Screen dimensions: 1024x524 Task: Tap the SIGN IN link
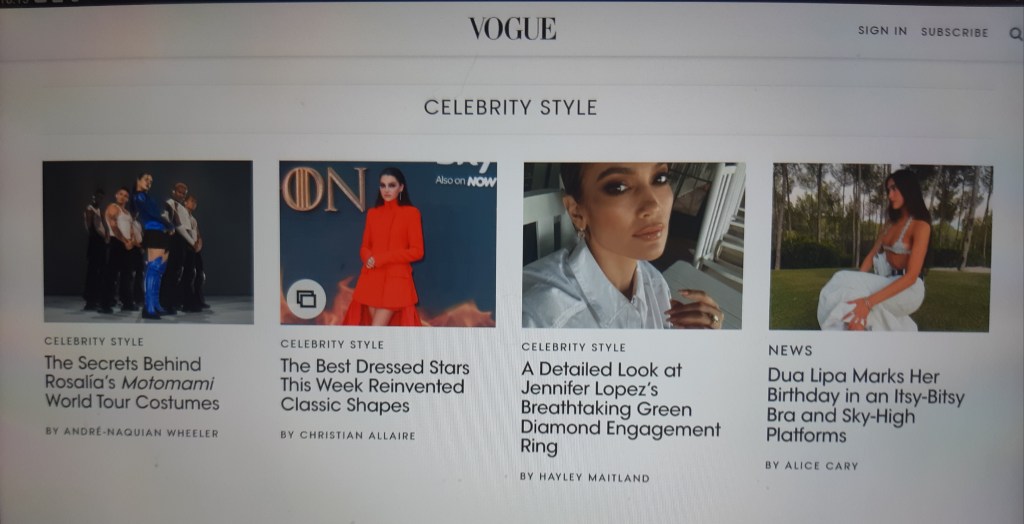click(x=882, y=31)
